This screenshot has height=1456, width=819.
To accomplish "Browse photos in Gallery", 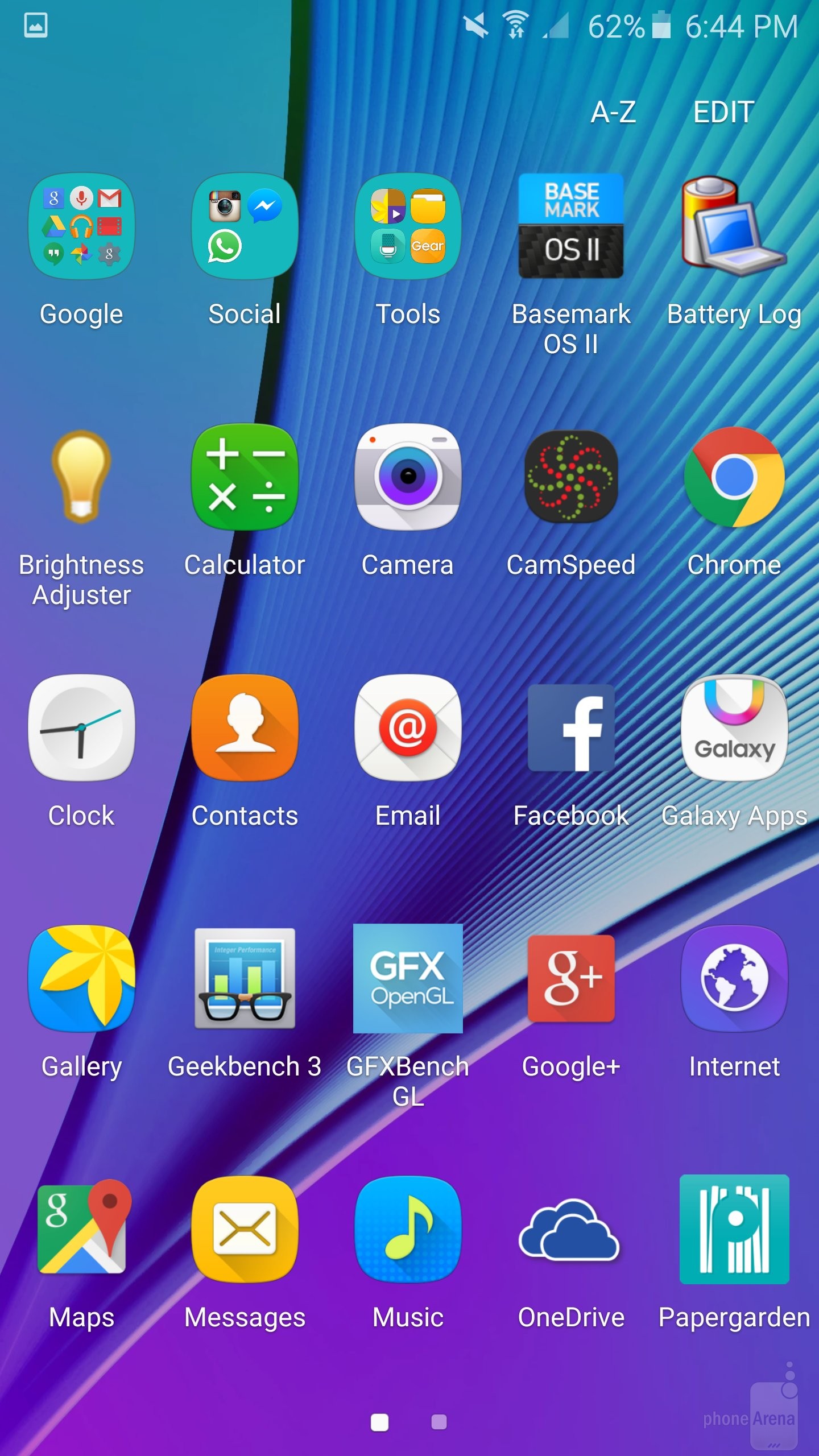I will (x=82, y=978).
